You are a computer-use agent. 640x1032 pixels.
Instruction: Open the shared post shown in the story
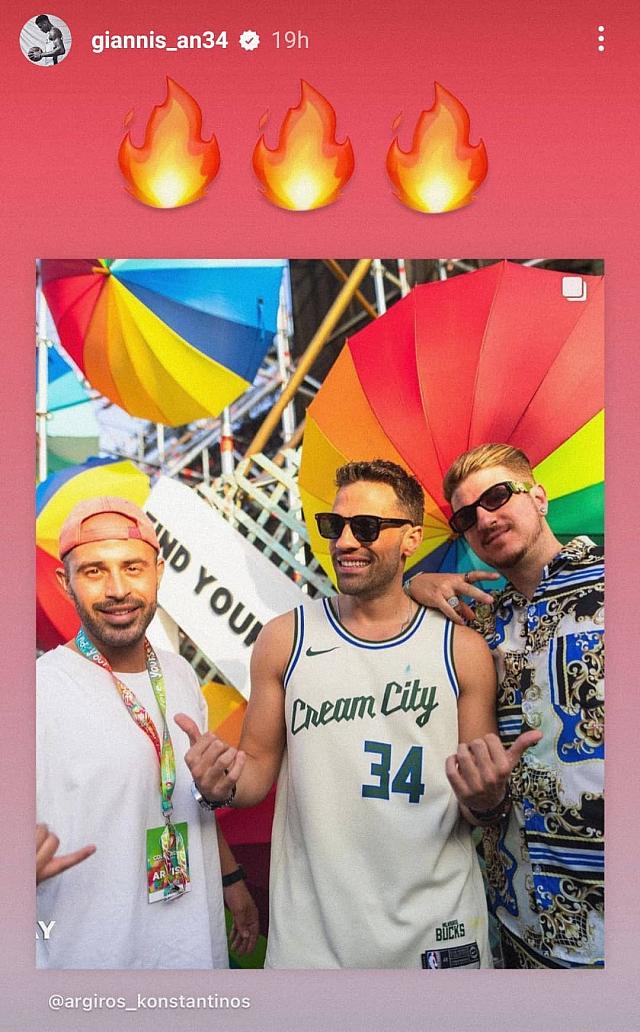tap(320, 613)
